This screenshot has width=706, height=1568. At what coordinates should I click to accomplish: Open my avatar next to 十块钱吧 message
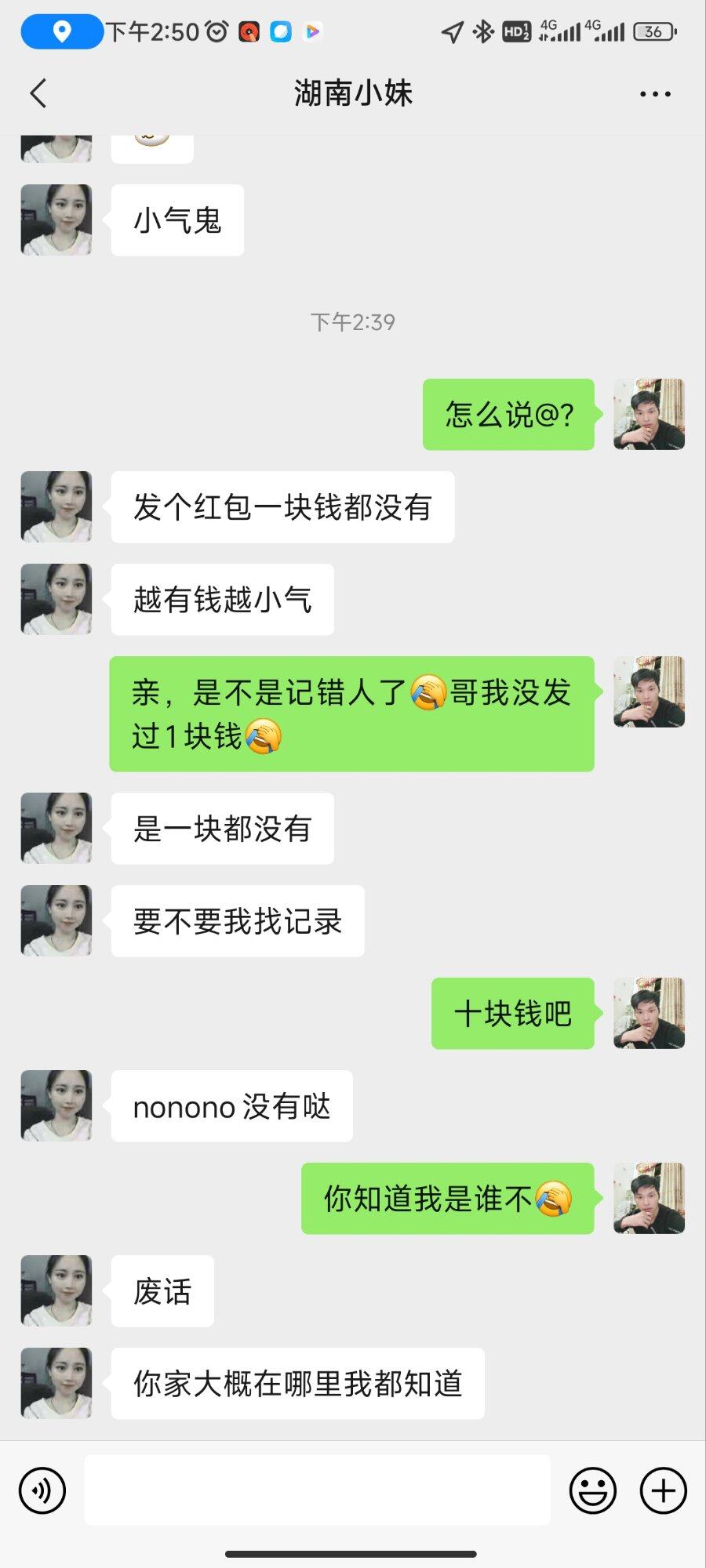click(x=649, y=1013)
